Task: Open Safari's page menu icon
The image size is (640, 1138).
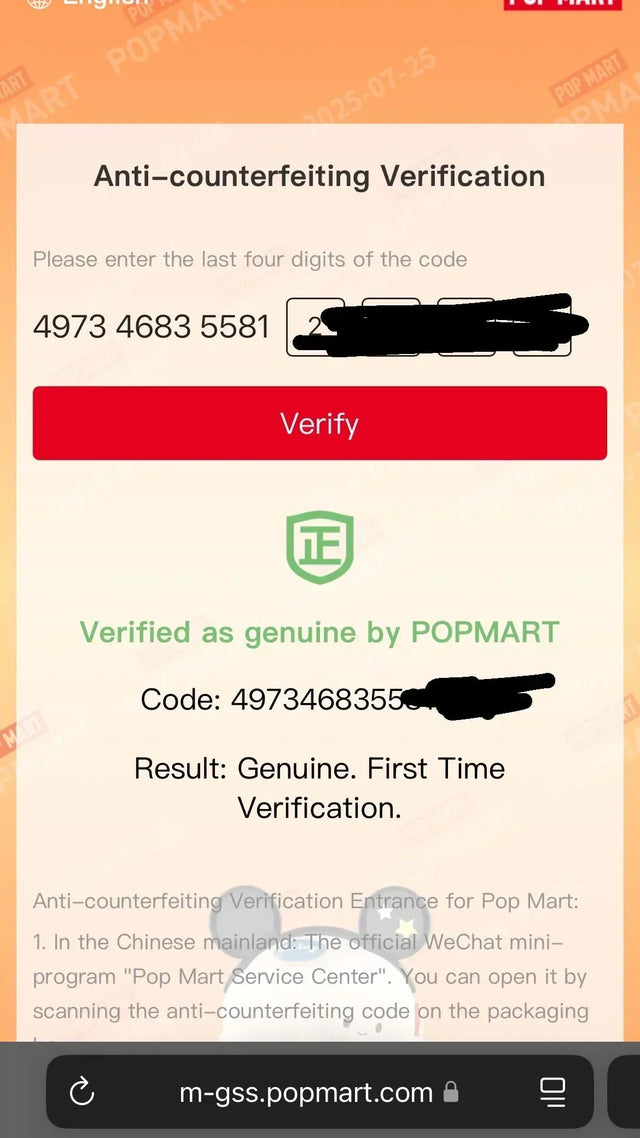Action: (x=552, y=1091)
